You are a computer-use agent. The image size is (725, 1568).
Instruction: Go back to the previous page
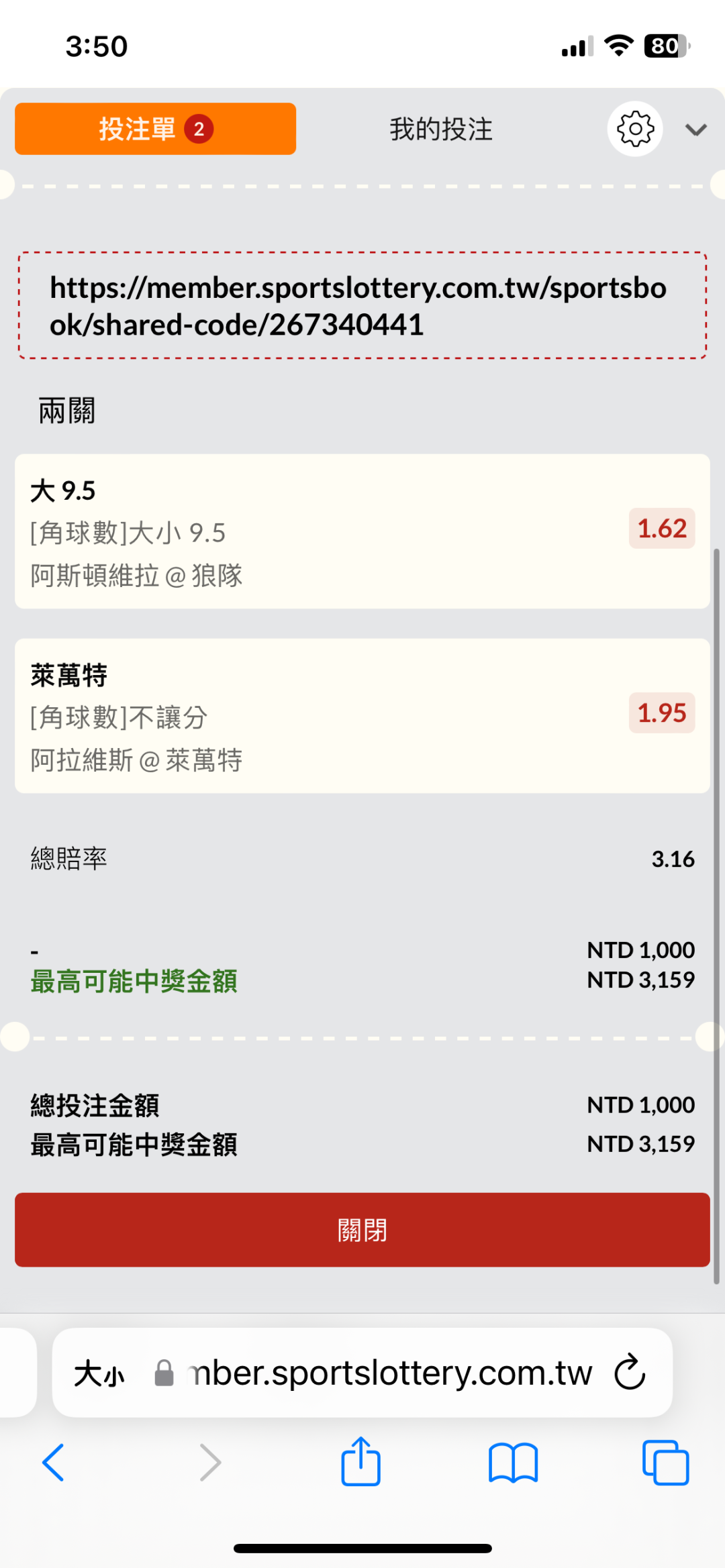pos(54,1463)
